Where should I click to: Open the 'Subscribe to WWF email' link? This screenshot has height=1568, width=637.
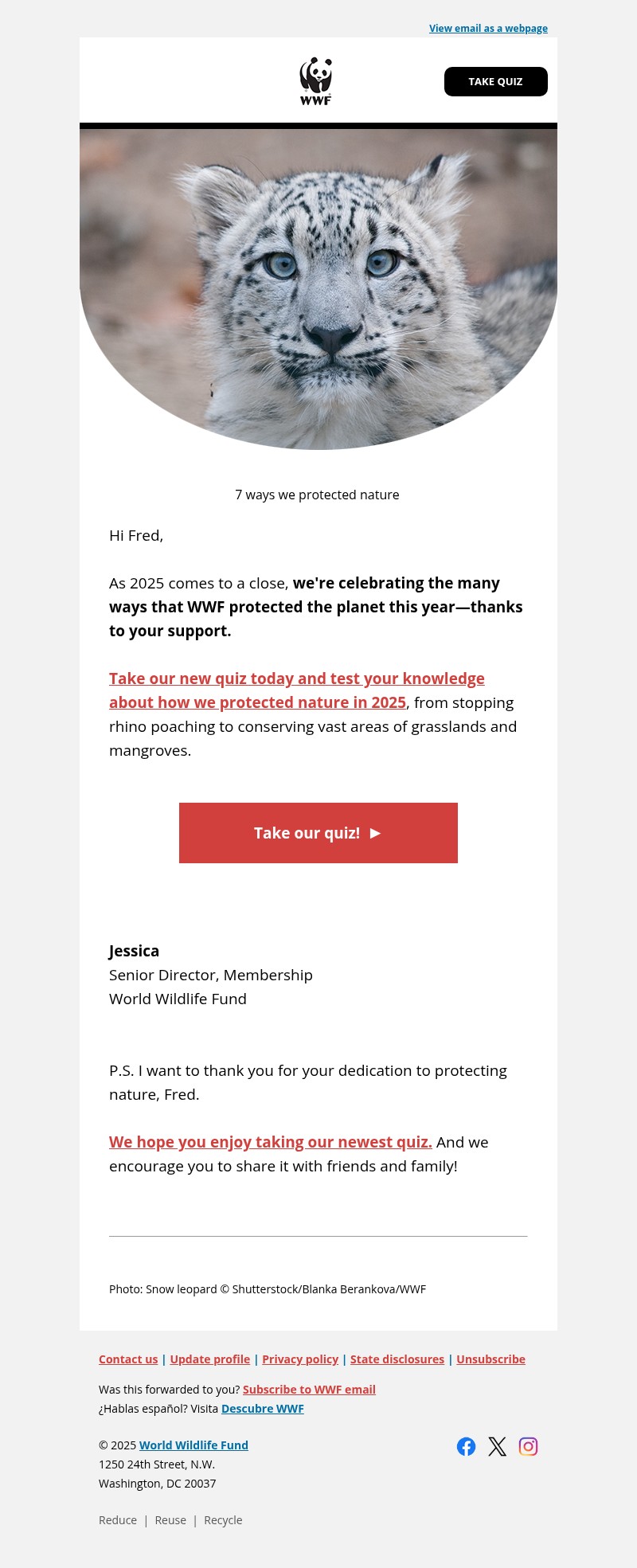[310, 1389]
